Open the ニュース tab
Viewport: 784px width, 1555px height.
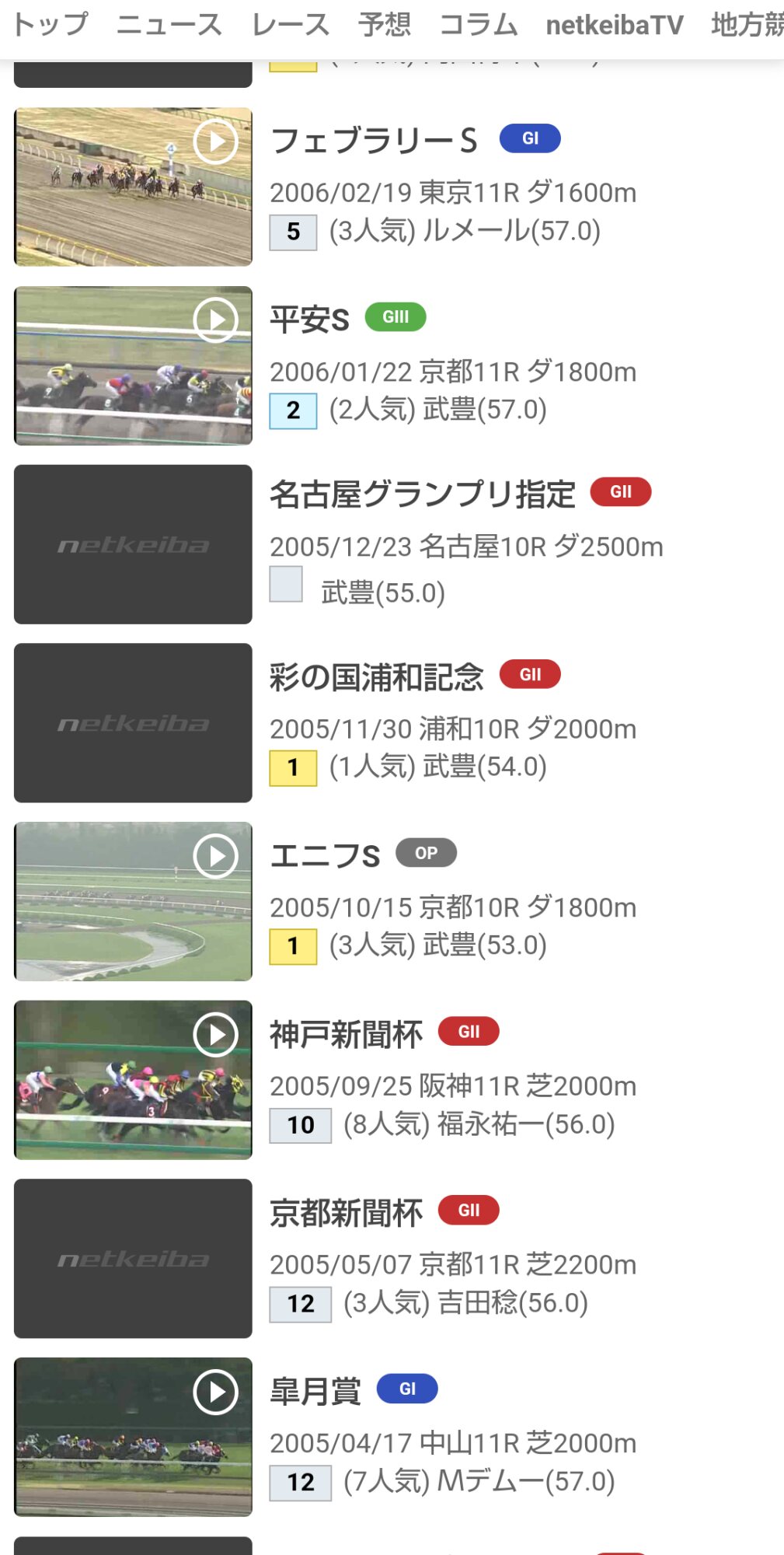169,25
